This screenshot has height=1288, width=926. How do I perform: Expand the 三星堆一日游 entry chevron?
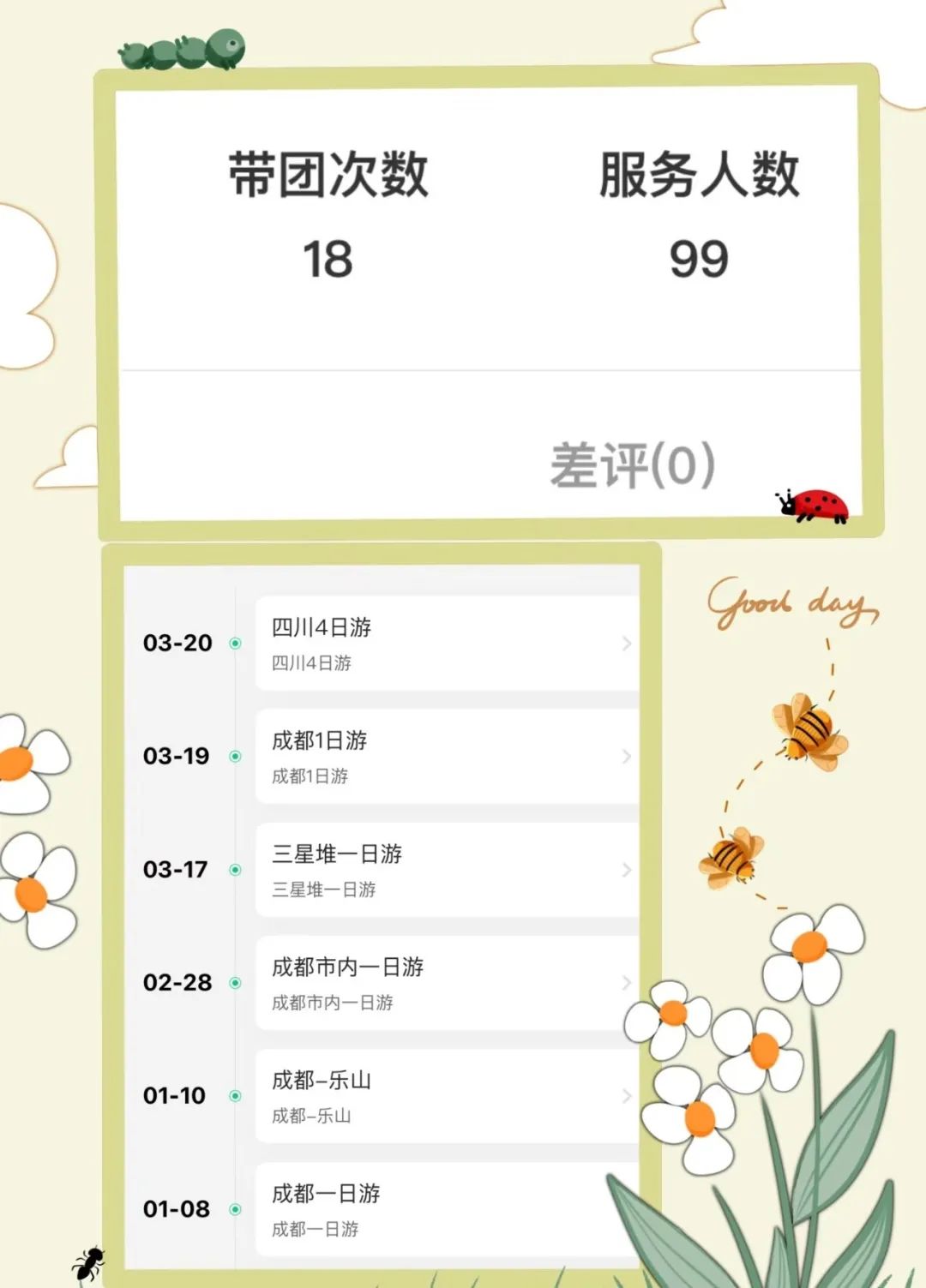(628, 870)
